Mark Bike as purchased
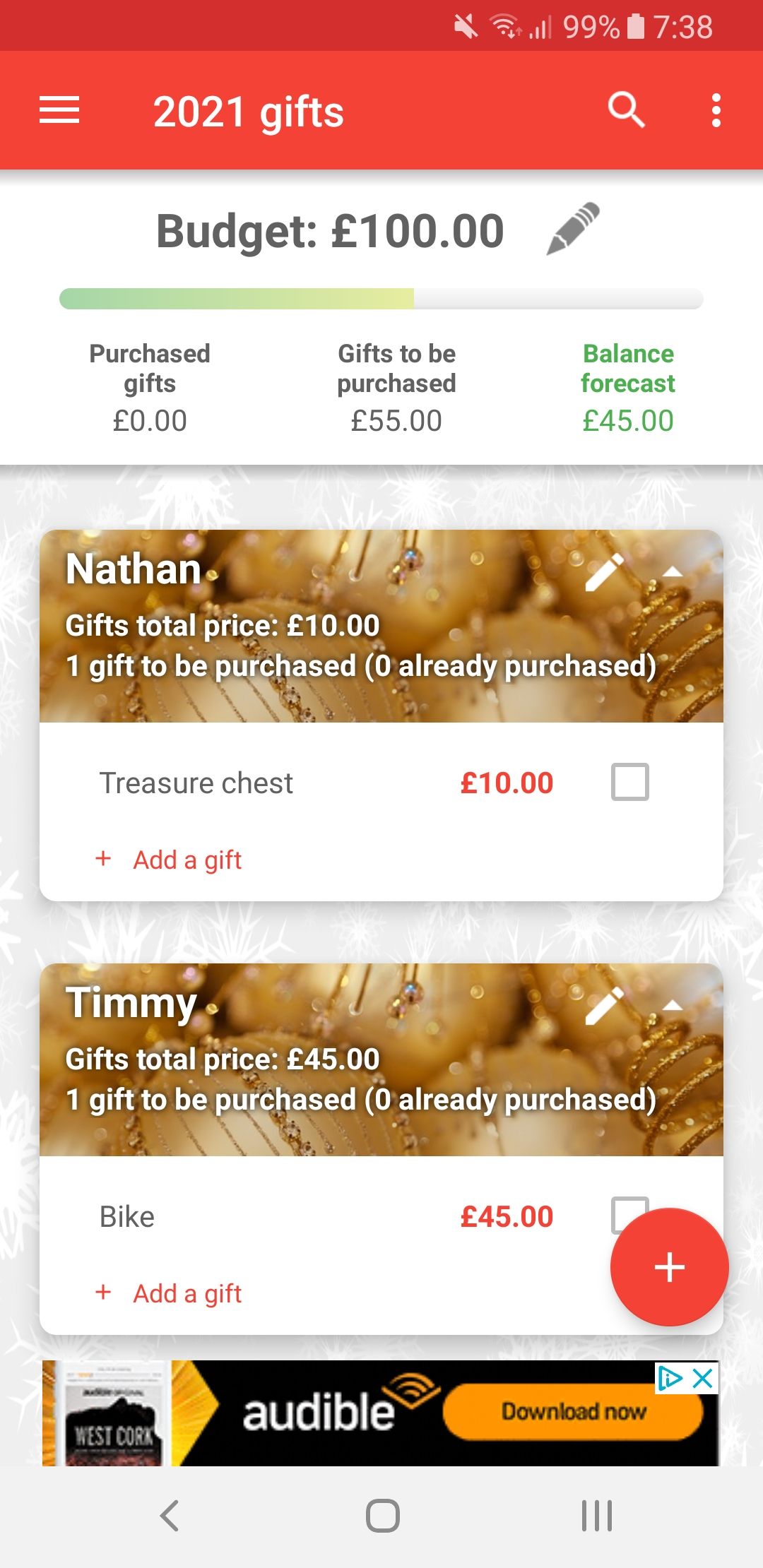763x1568 pixels. click(632, 1215)
